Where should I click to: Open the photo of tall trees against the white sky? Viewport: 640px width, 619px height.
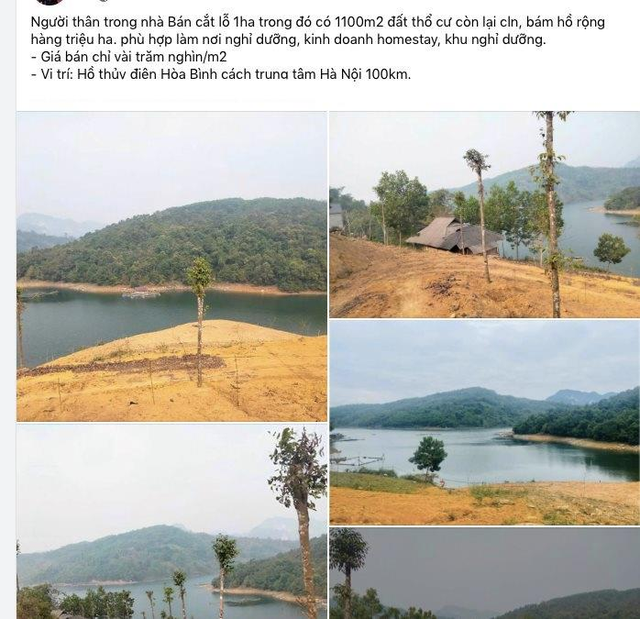pyautogui.click(x=171, y=521)
